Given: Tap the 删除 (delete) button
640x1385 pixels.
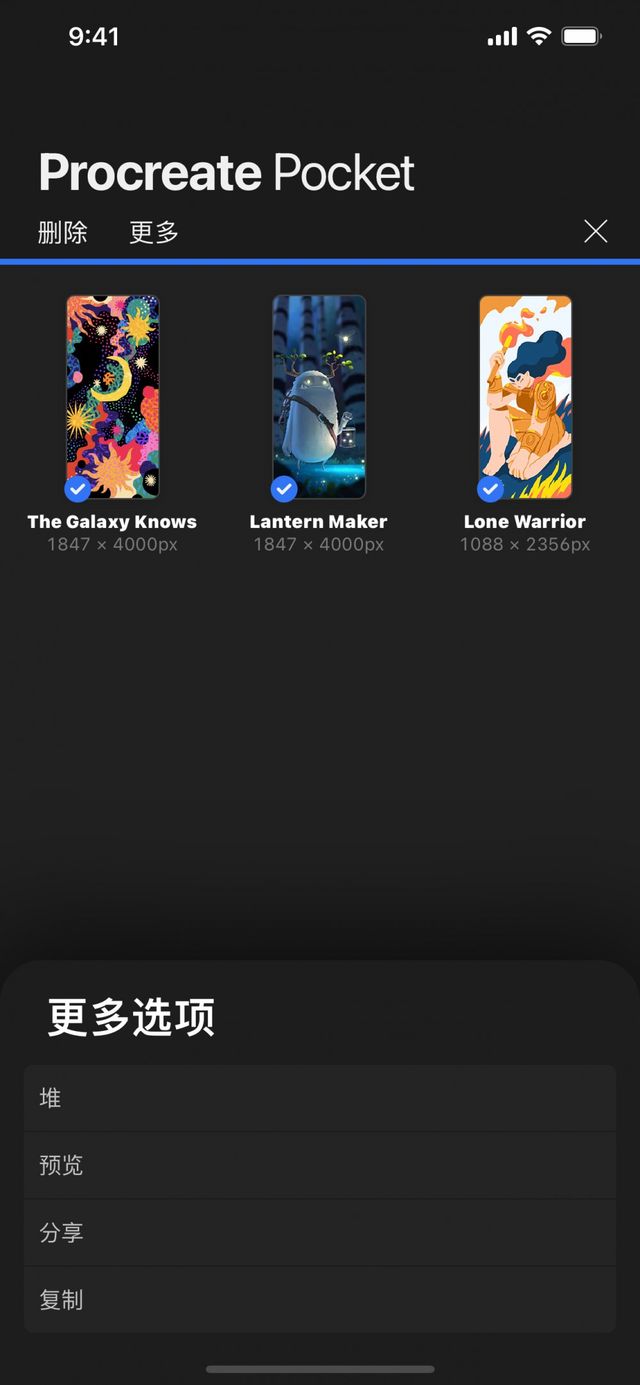Looking at the screenshot, I should point(63,233).
